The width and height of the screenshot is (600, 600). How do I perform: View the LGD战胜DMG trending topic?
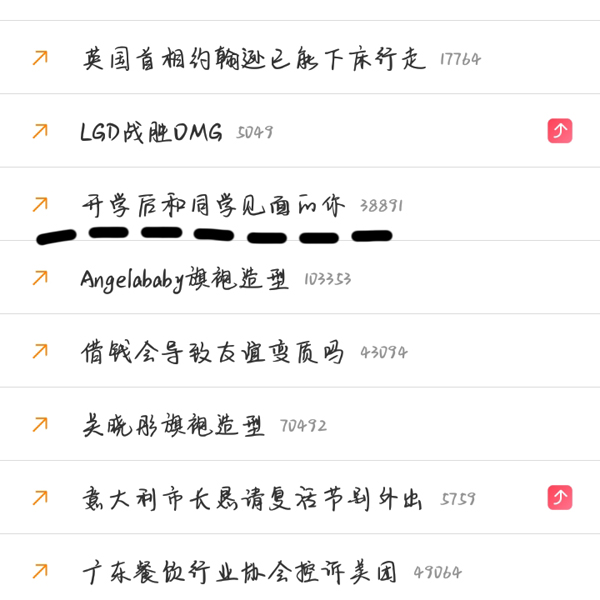pyautogui.click(x=151, y=132)
